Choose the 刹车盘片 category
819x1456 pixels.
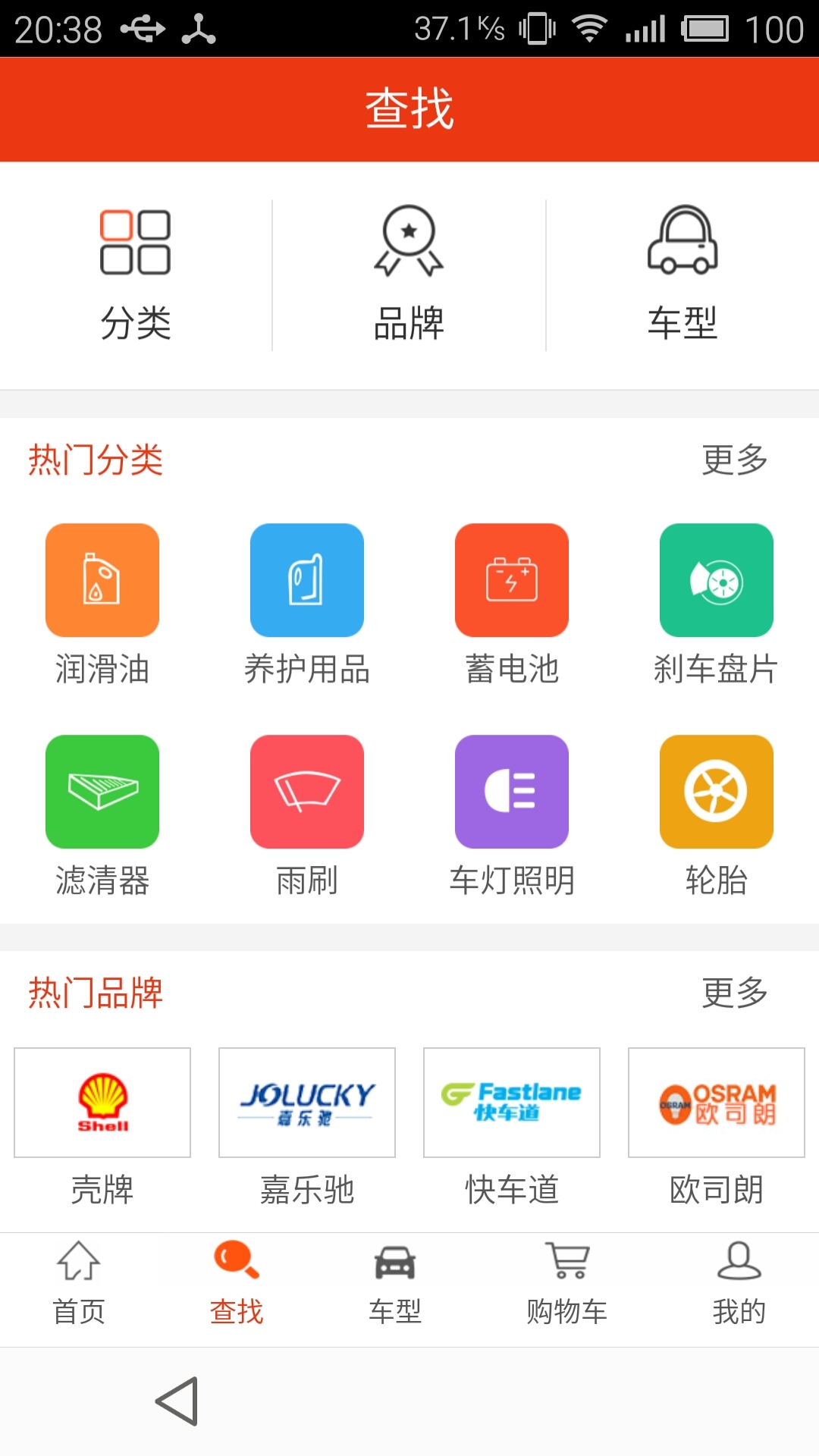pyautogui.click(x=717, y=604)
